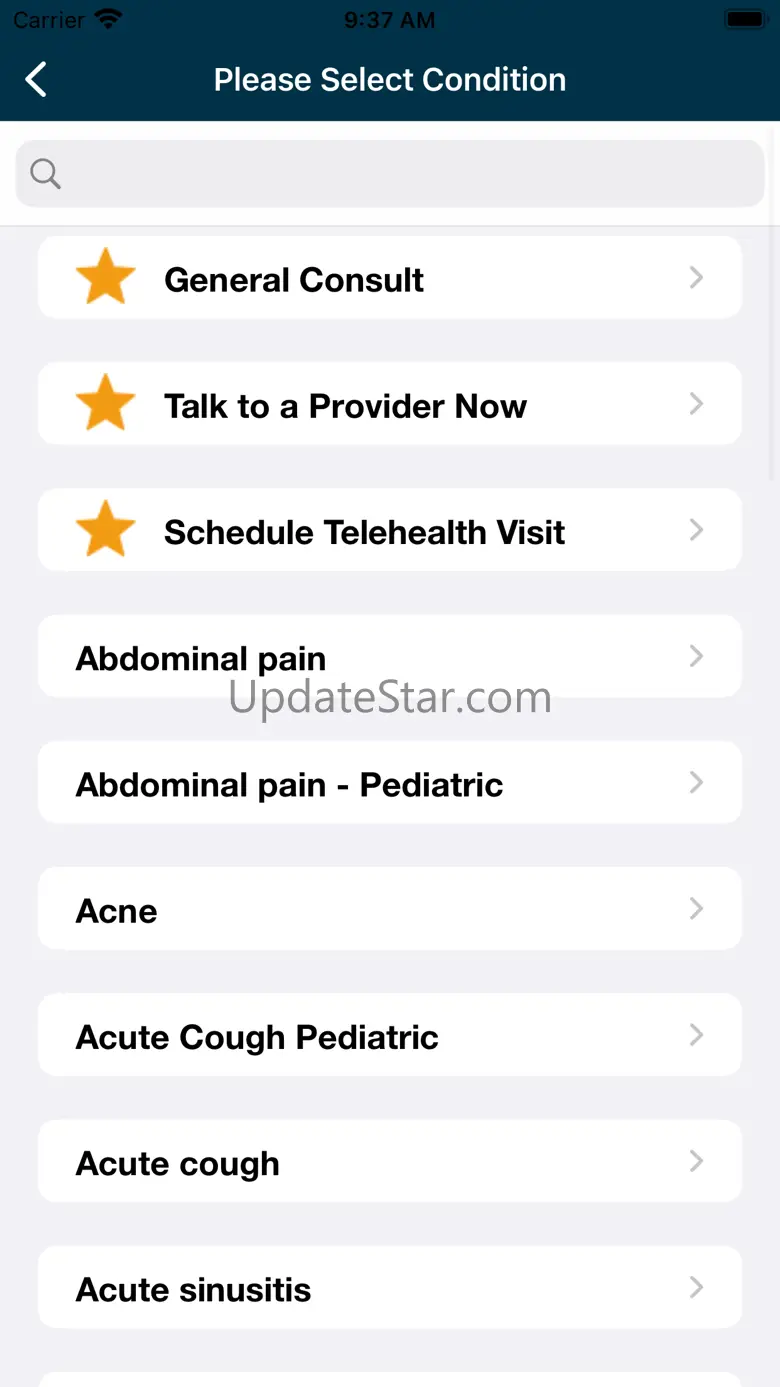Open General Consult
The image size is (780, 1387).
[390, 279]
